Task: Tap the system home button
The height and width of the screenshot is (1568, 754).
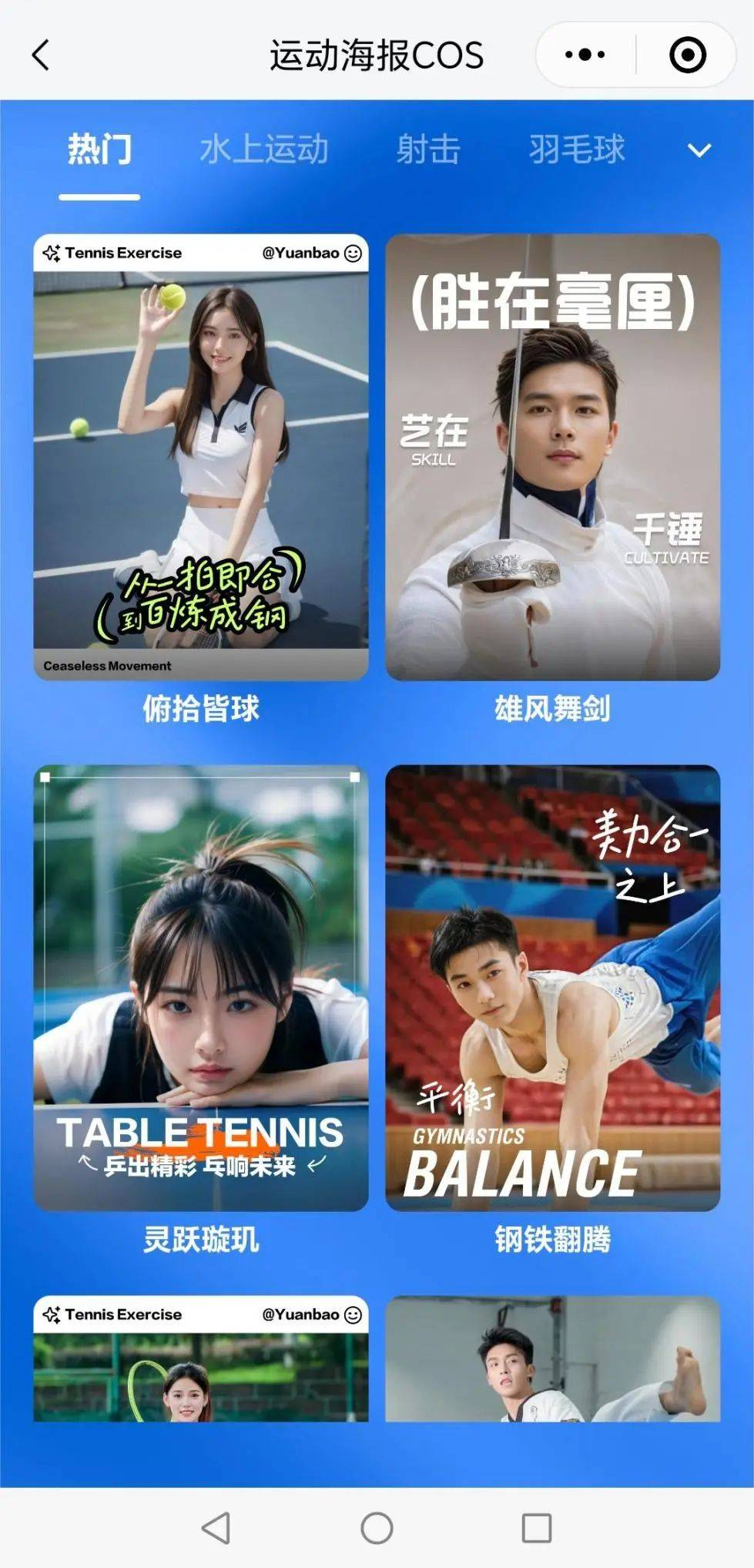Action: point(377,1528)
